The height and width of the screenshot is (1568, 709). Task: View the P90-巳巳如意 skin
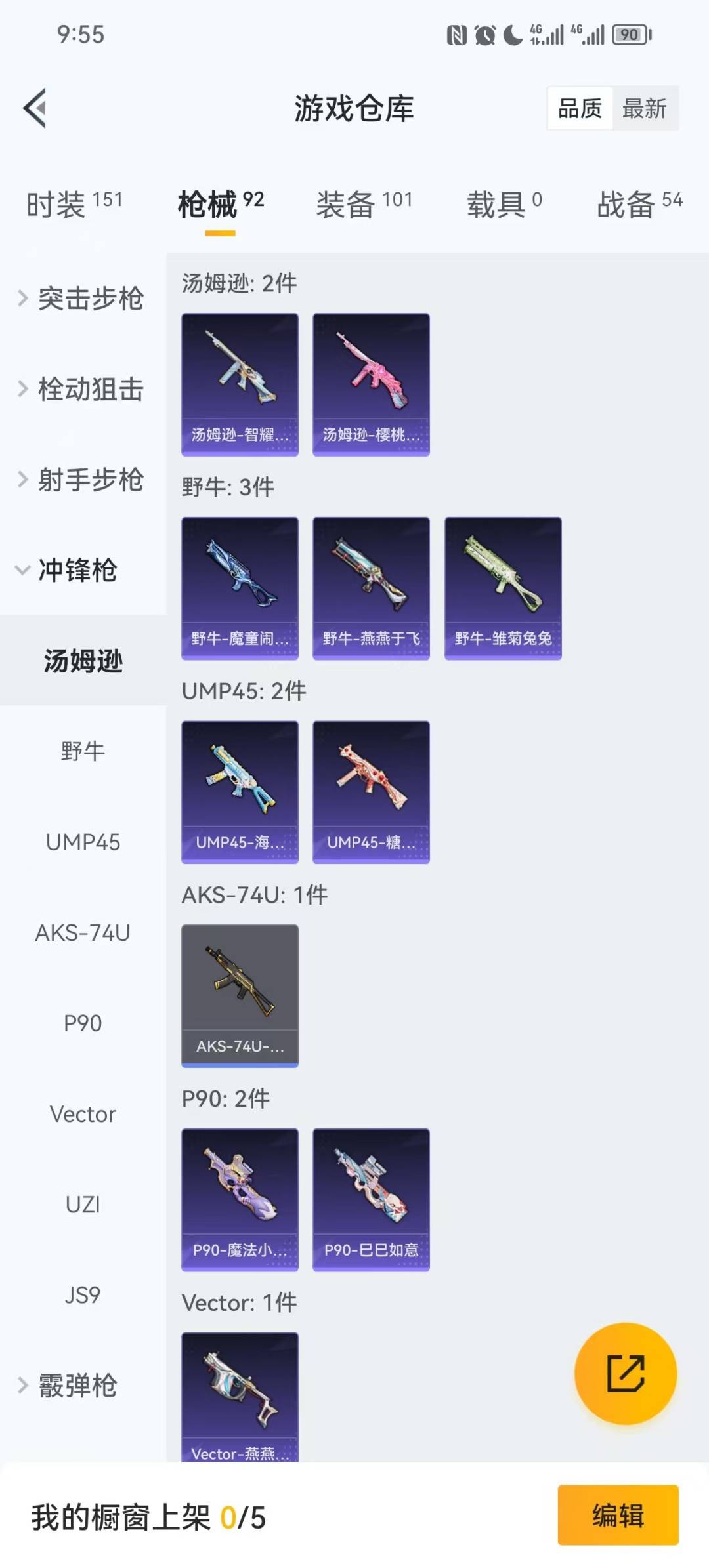(x=371, y=1200)
